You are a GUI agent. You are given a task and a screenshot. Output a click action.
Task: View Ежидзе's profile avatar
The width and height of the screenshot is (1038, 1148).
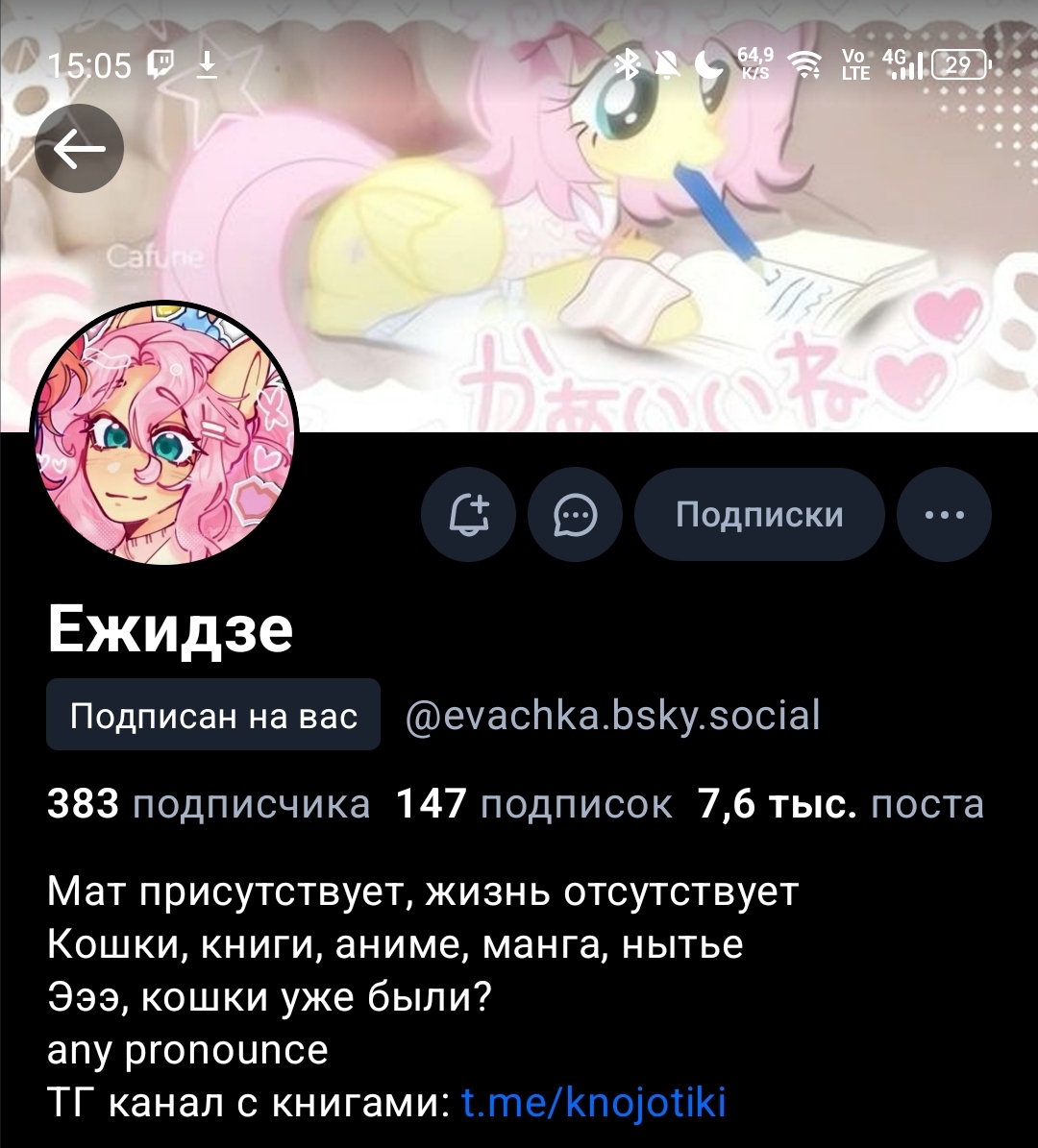[164, 434]
